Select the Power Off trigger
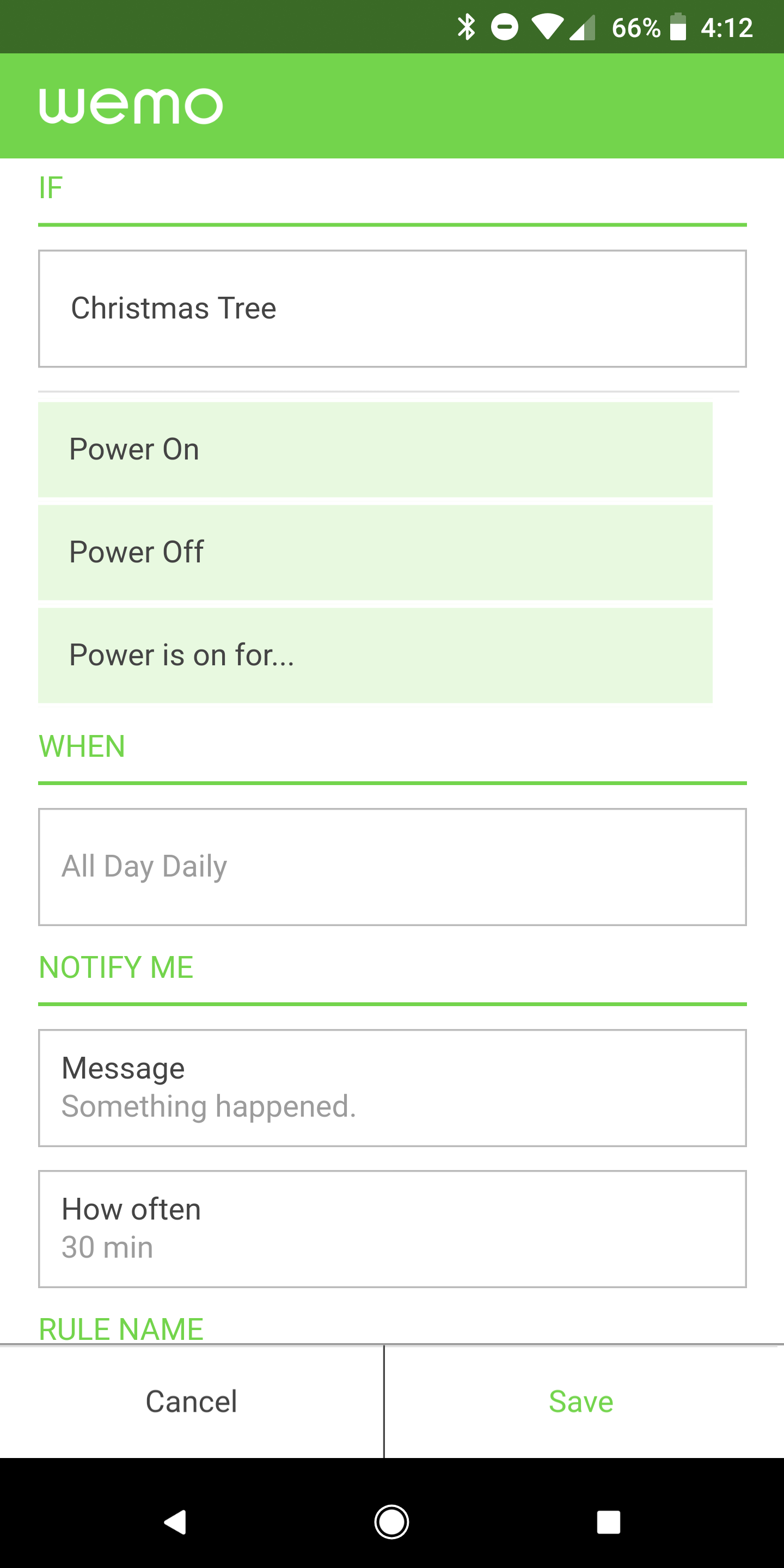The width and height of the screenshot is (784, 1568). click(x=375, y=552)
